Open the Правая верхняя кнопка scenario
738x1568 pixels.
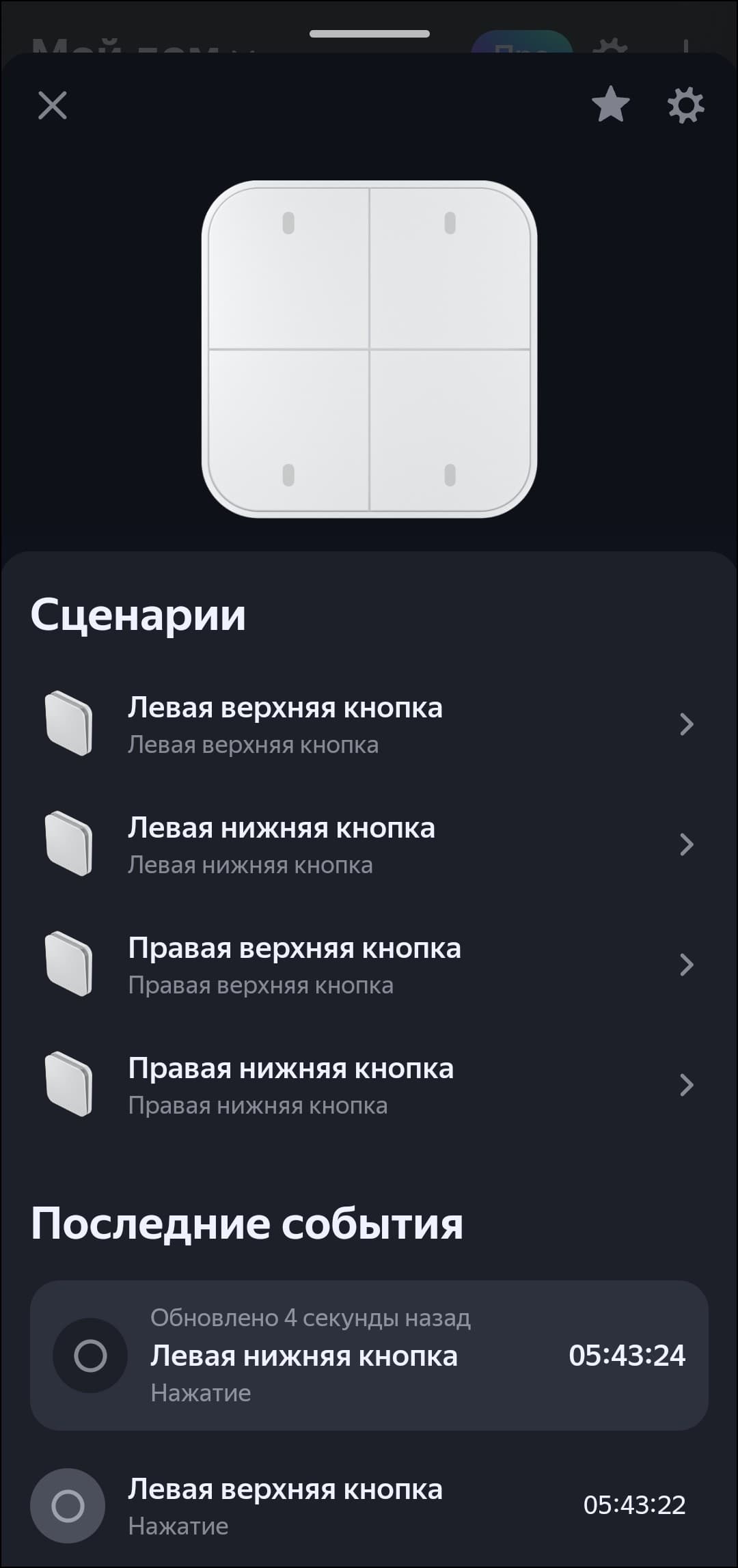pos(369,965)
